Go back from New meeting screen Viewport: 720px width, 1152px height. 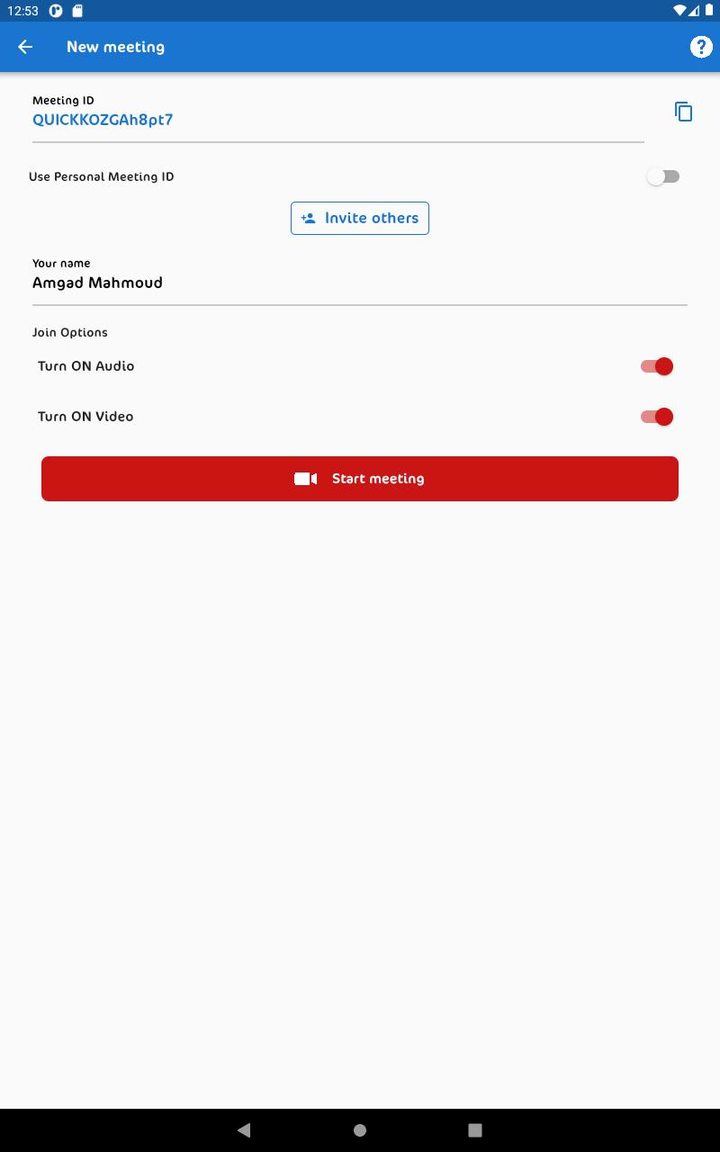tap(26, 47)
